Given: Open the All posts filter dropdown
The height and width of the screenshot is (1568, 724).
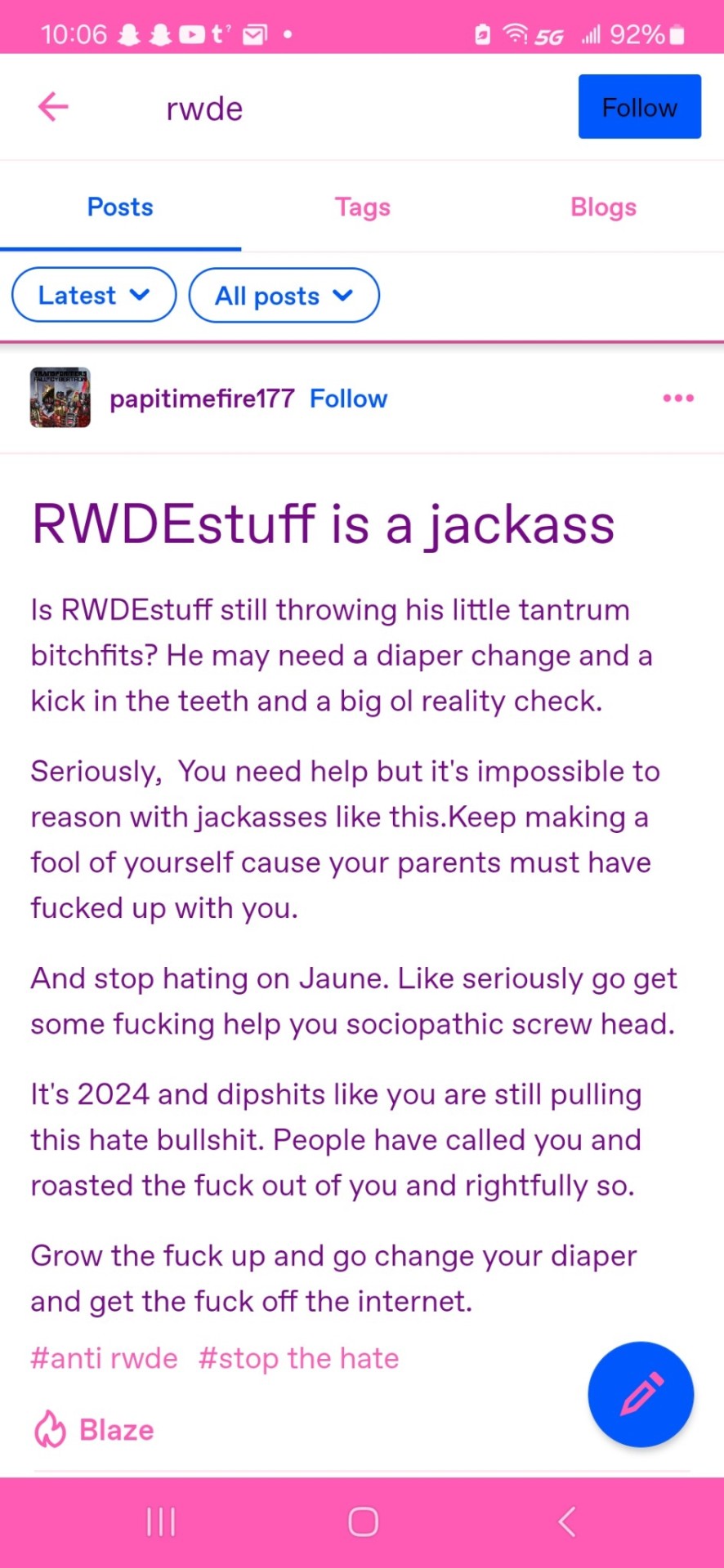Looking at the screenshot, I should pos(284,296).
